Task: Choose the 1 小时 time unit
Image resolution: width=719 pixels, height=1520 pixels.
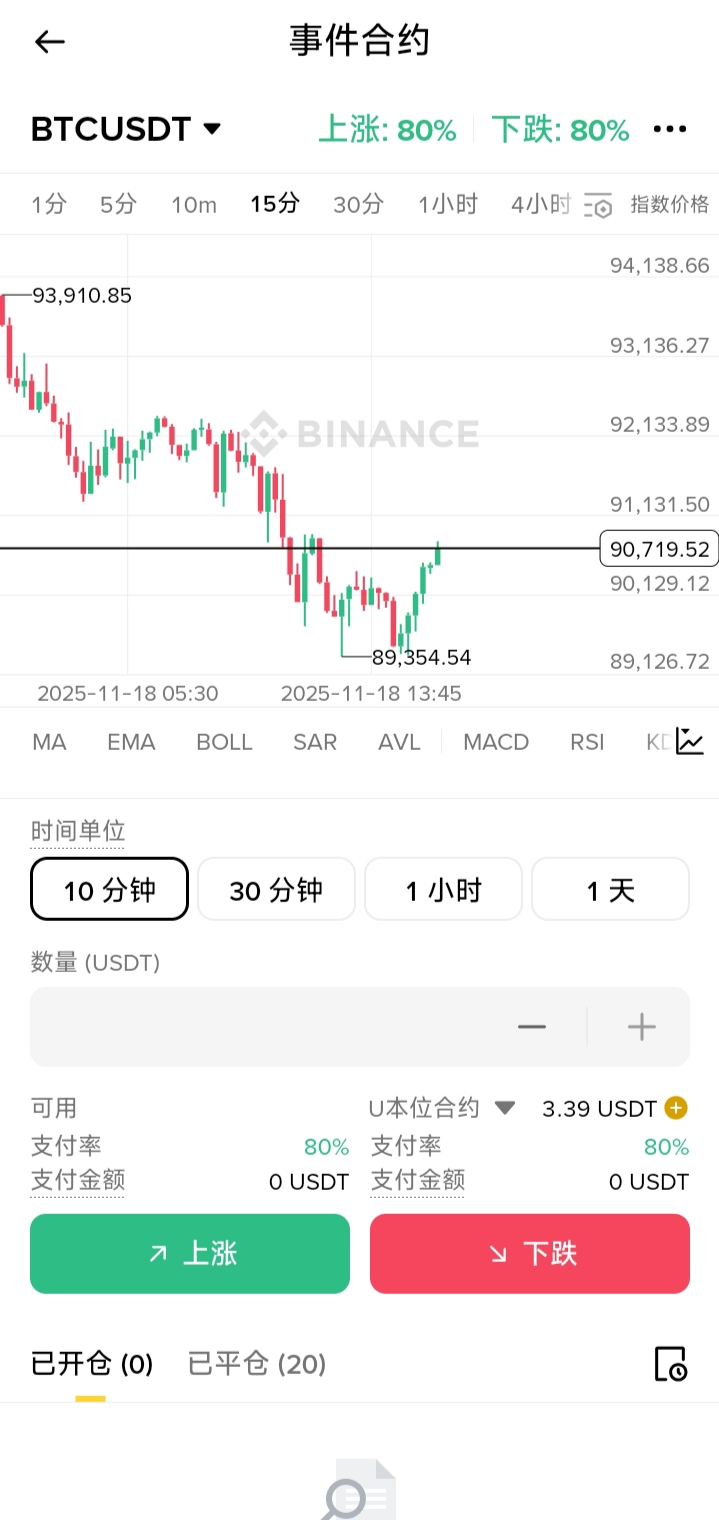Action: pyautogui.click(x=443, y=889)
